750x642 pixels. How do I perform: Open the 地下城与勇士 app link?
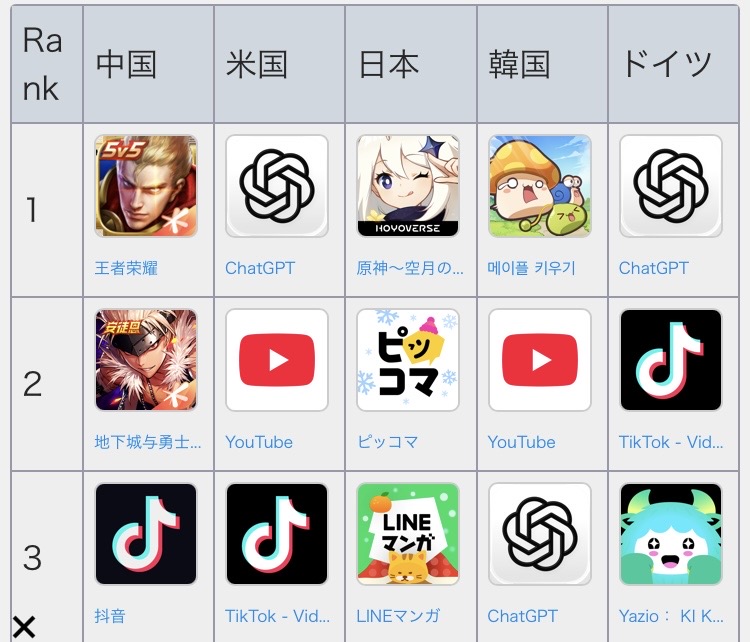point(148,442)
